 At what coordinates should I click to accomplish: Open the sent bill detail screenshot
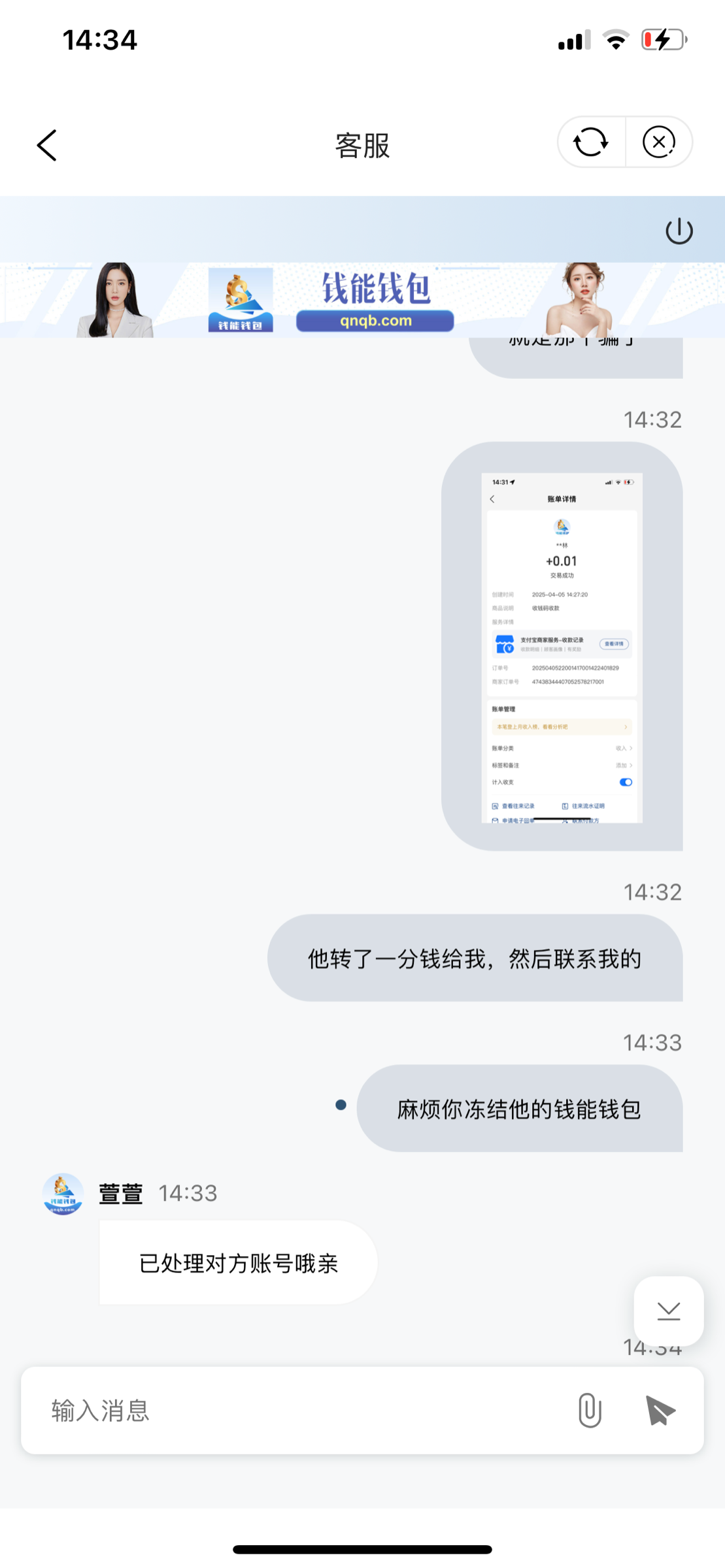[562, 647]
